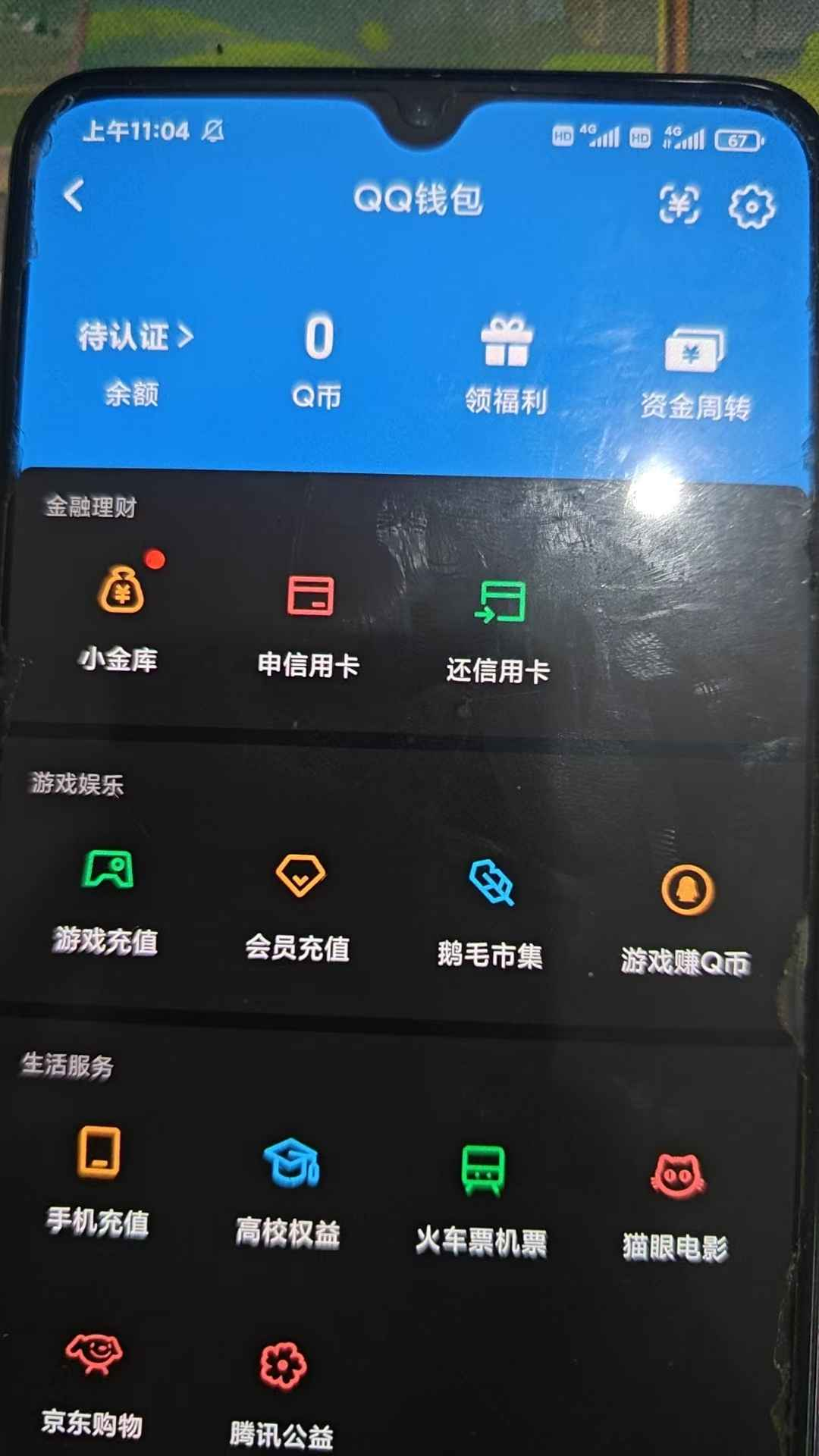Screen dimensions: 819x1456
Task: Open wallet settings gear
Action: (752, 206)
